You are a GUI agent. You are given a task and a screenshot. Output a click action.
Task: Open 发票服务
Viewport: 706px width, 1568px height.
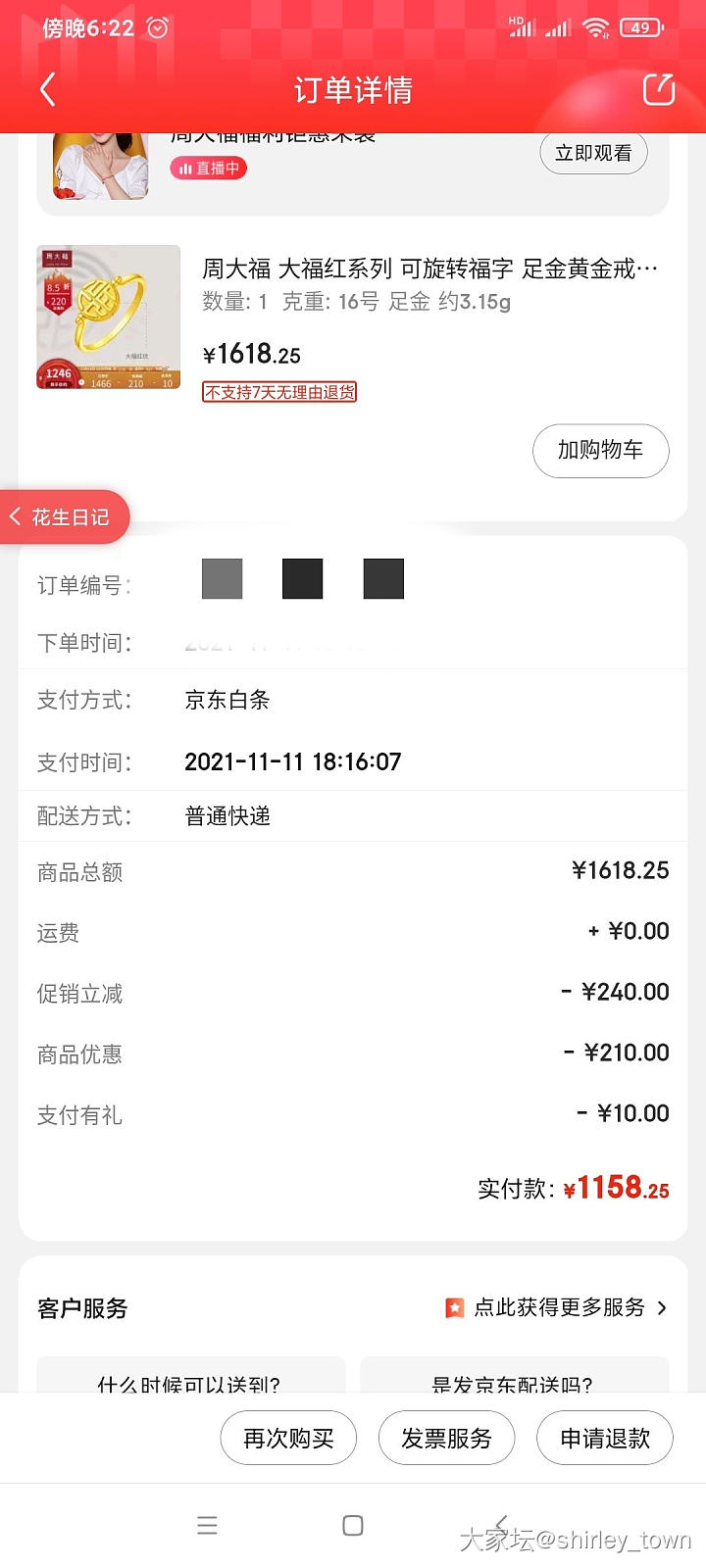[446, 1438]
